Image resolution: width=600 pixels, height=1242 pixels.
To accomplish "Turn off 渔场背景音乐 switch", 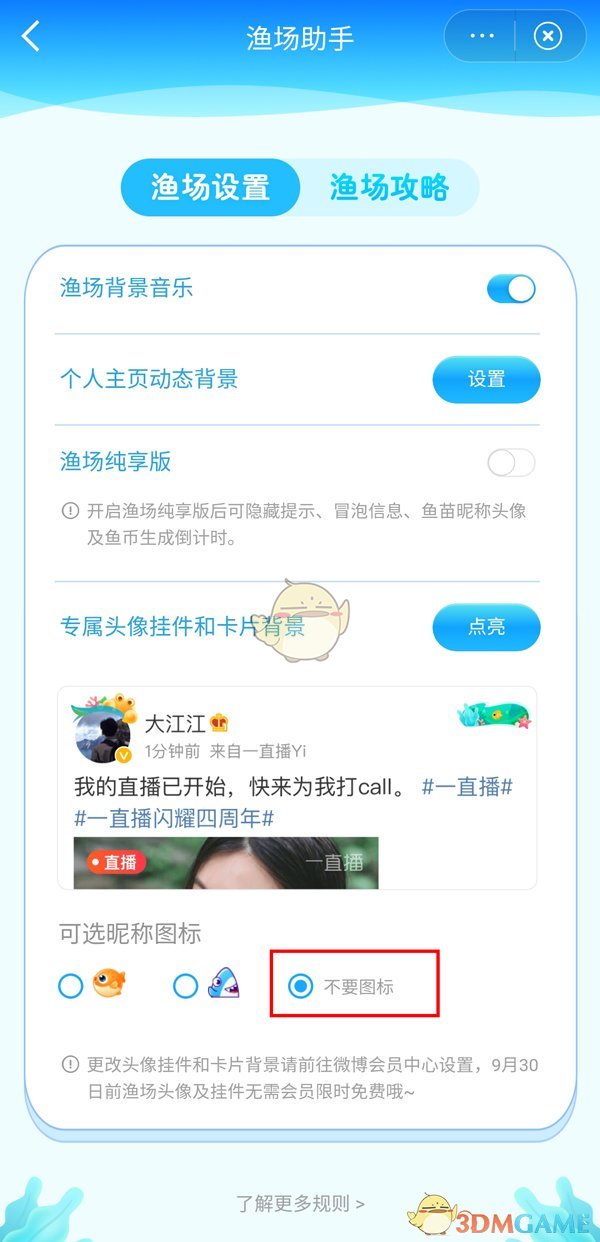I will click(511, 290).
